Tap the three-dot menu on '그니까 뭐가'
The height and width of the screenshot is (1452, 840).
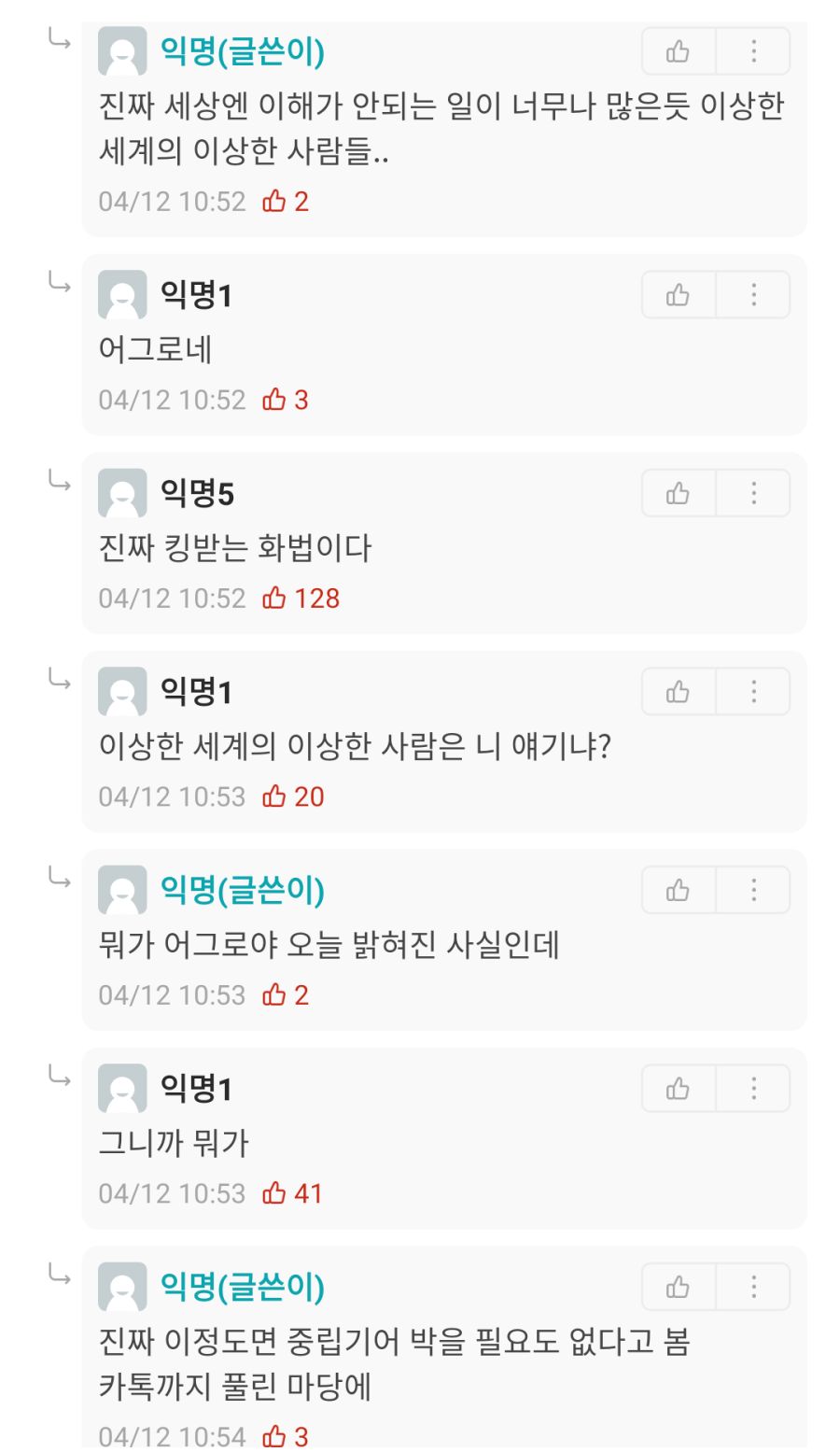753,1089
